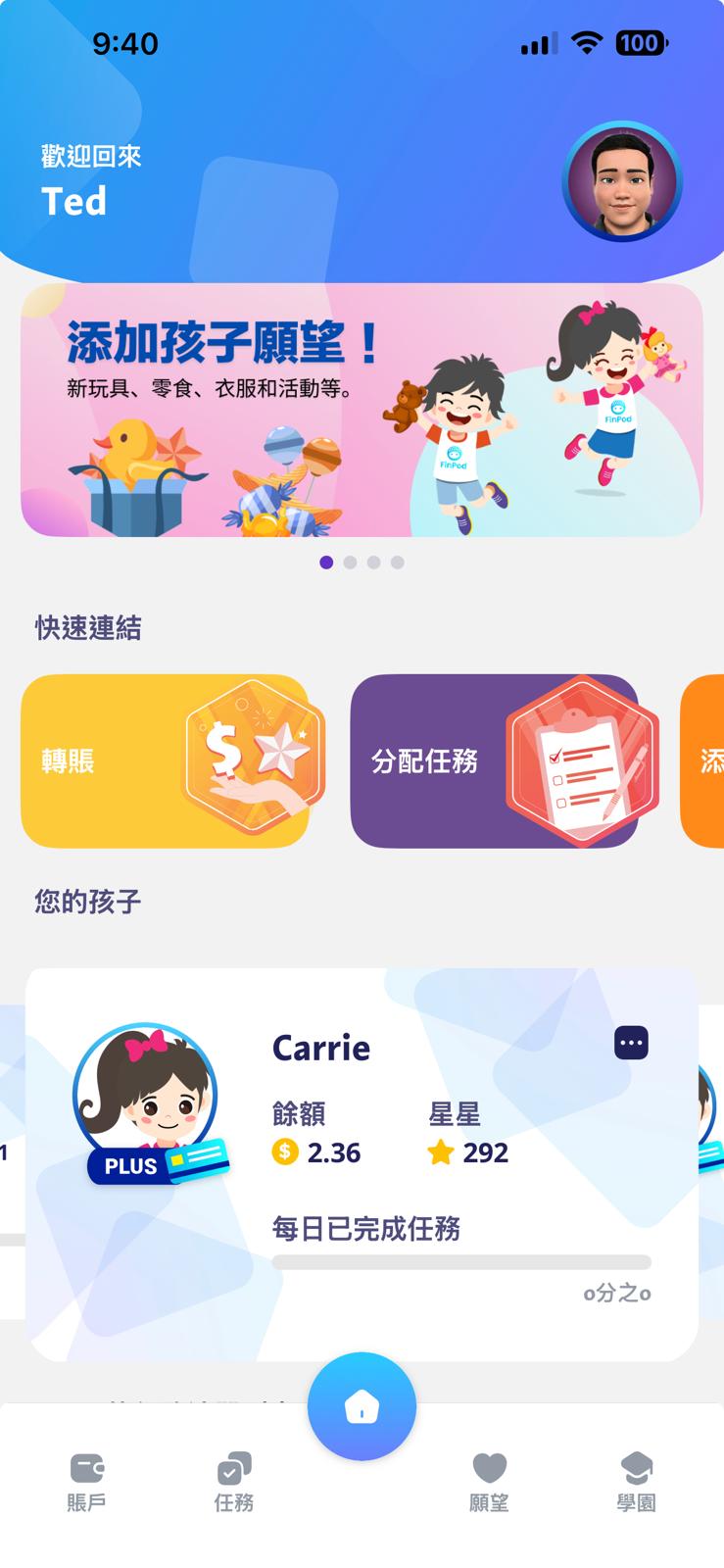
Task: Switch to the 願望 tab
Action: click(489, 1482)
